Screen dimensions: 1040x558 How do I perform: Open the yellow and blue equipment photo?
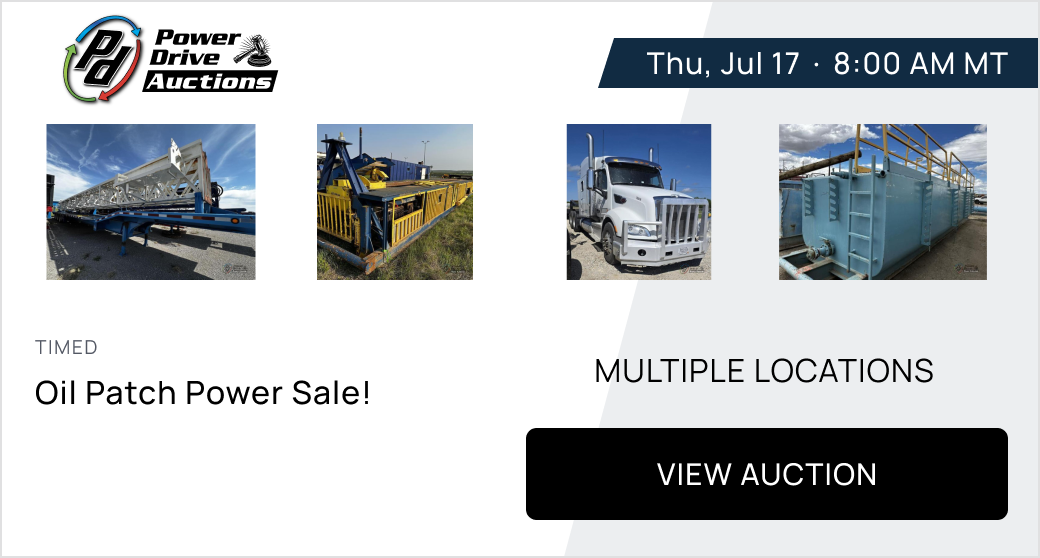click(x=394, y=202)
